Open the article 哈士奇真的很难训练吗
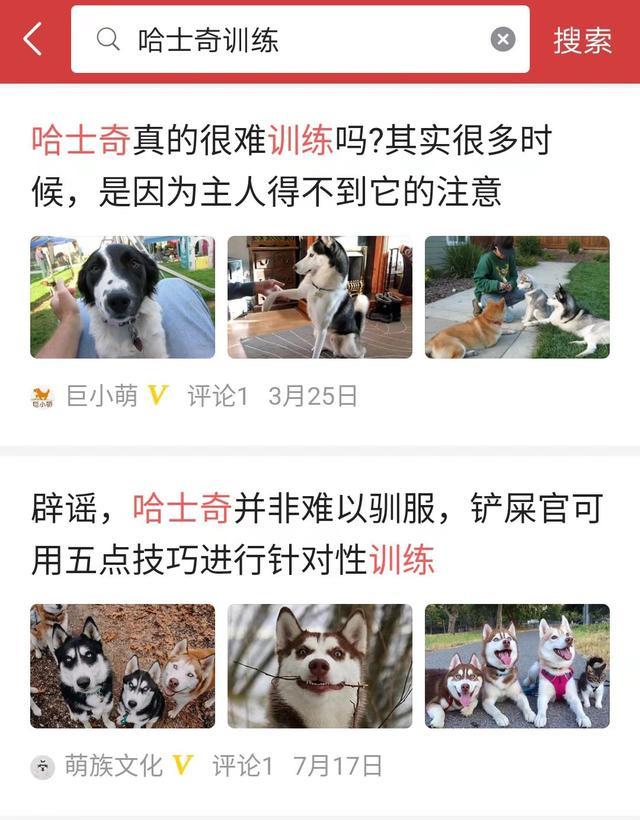Viewport: 640px width, 820px height. [290, 166]
